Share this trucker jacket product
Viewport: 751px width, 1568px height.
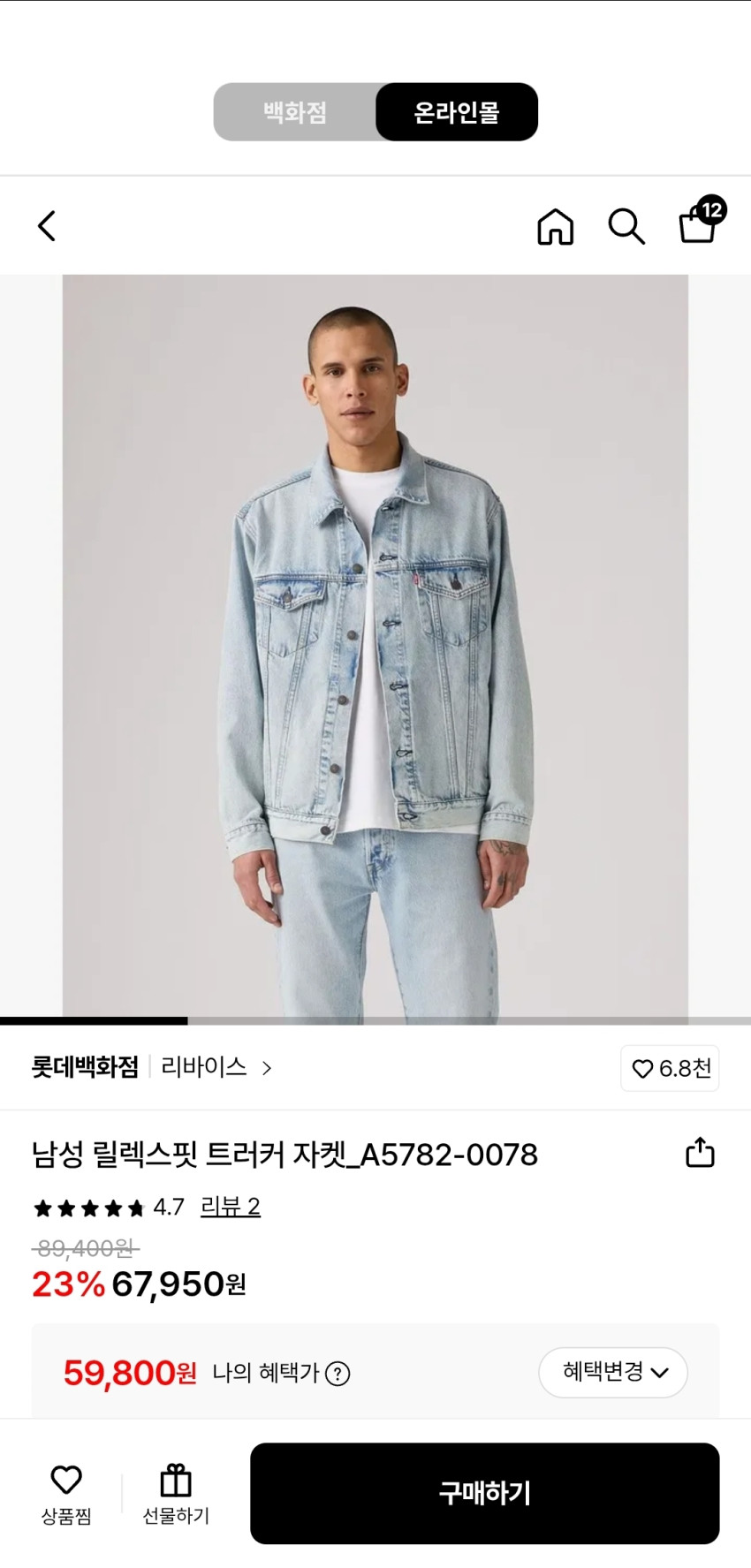coord(700,1152)
